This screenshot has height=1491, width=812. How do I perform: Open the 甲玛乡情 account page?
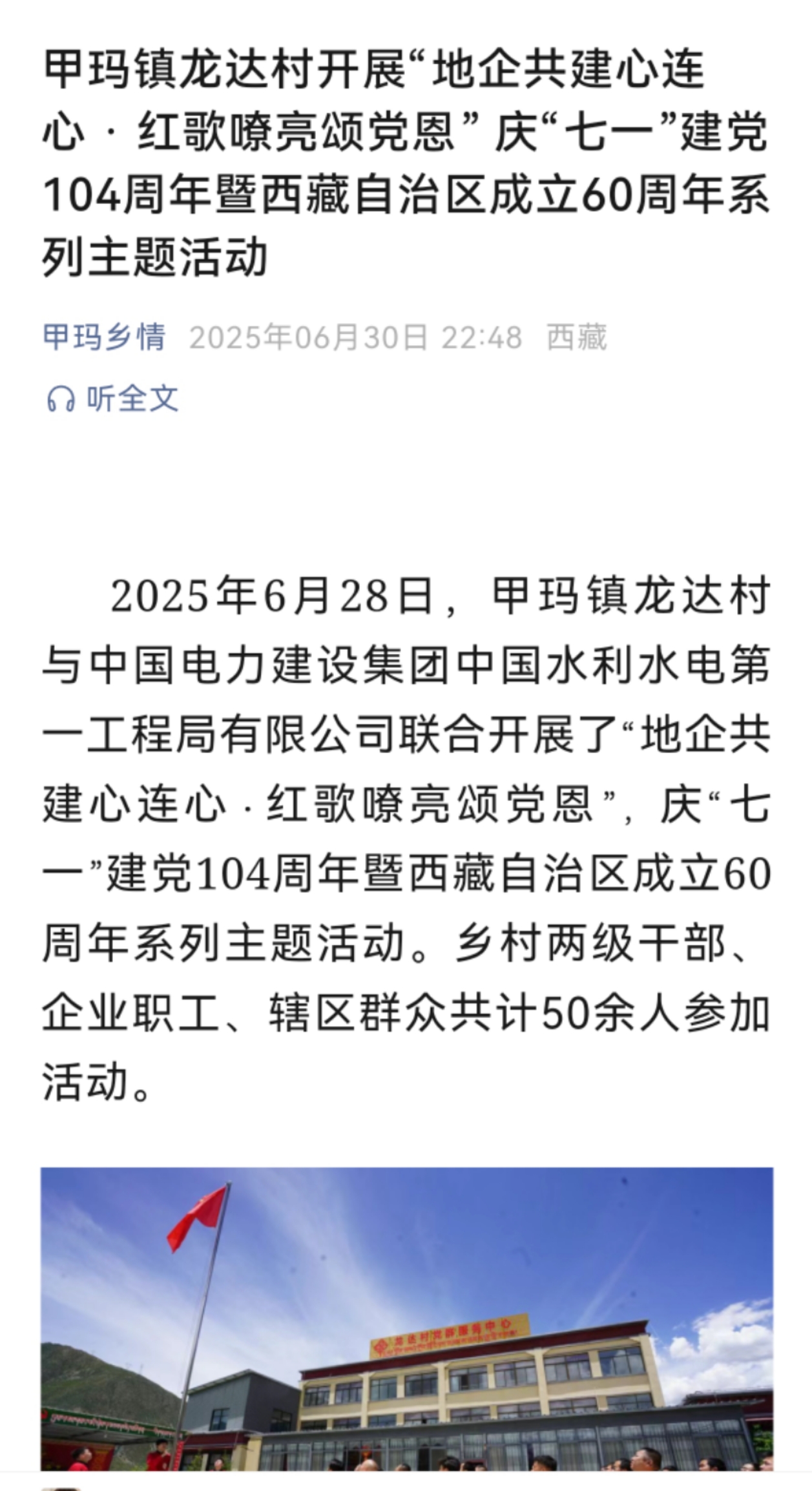(x=105, y=337)
